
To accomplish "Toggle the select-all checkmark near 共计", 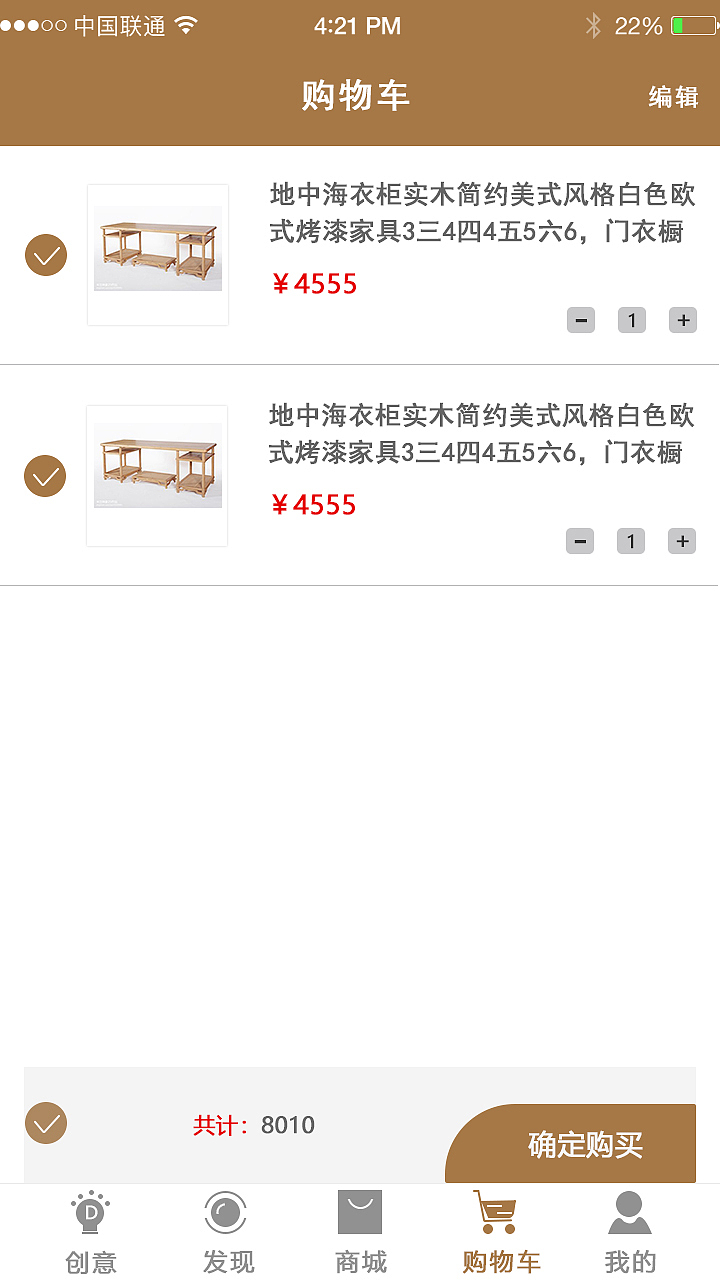I will (46, 1124).
